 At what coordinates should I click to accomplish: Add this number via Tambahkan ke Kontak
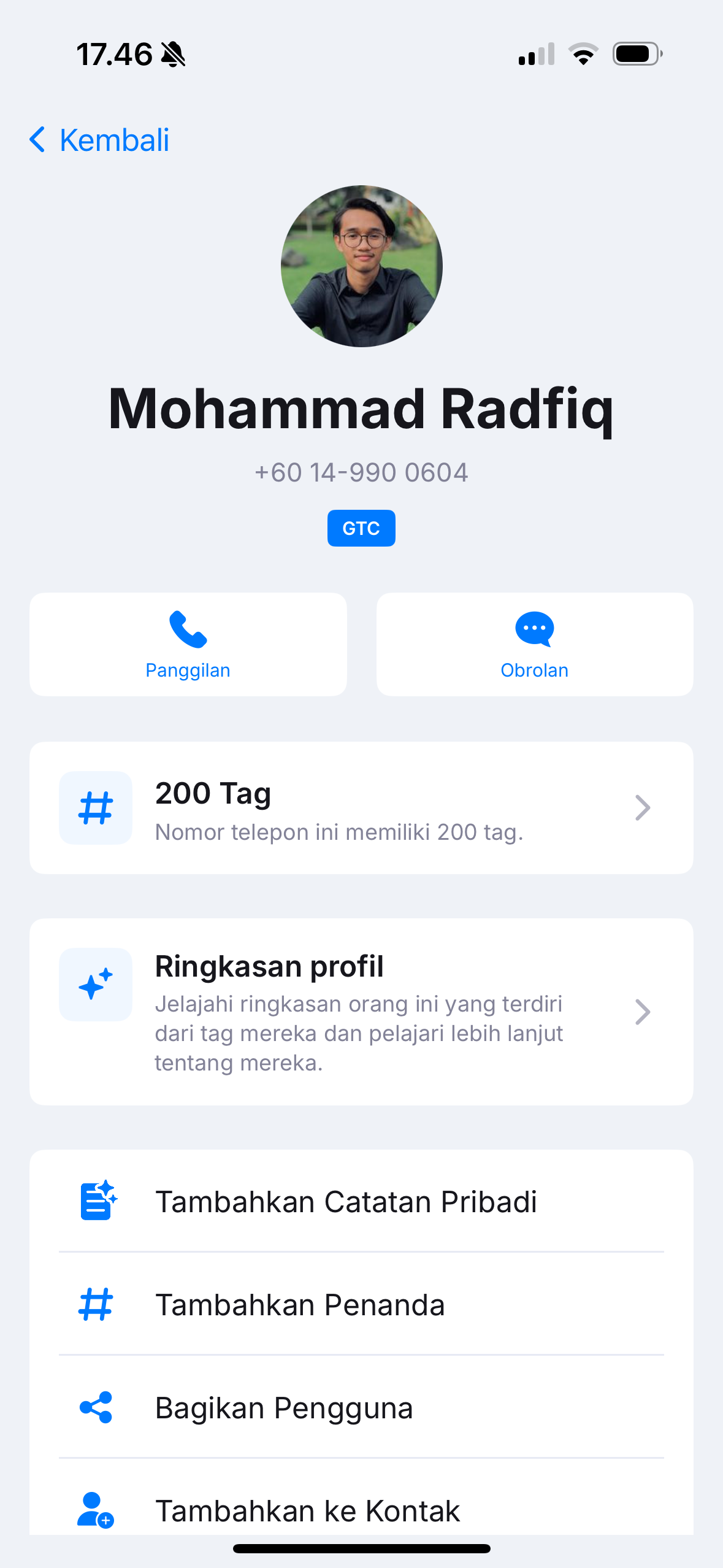coord(361,1508)
